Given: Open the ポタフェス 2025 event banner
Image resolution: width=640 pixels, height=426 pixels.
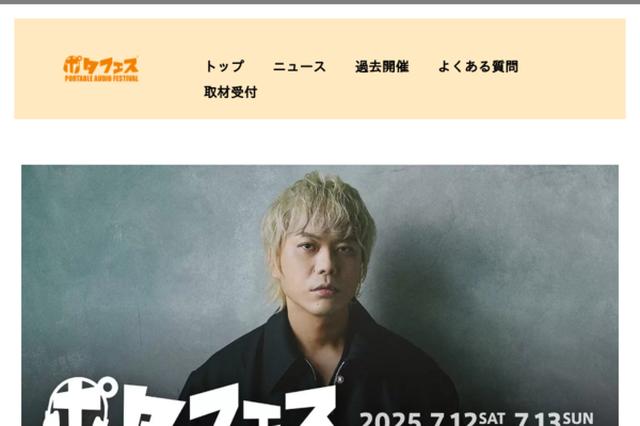Looking at the screenshot, I should (x=320, y=300).
